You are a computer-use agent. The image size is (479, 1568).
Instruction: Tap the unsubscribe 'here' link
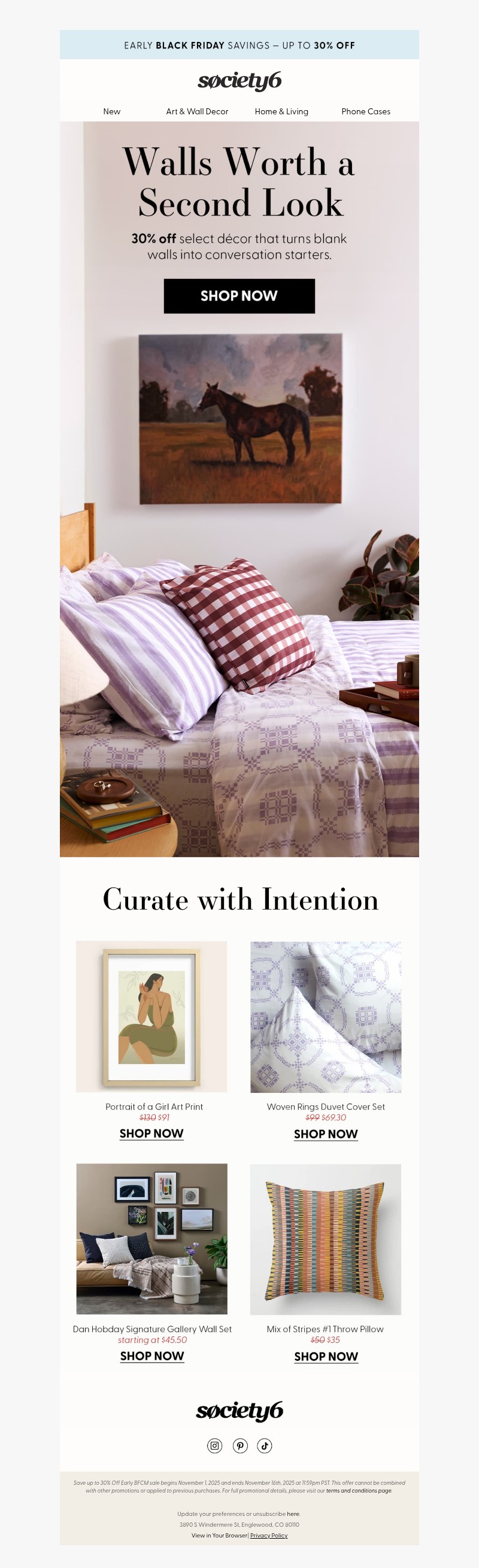(293, 1514)
